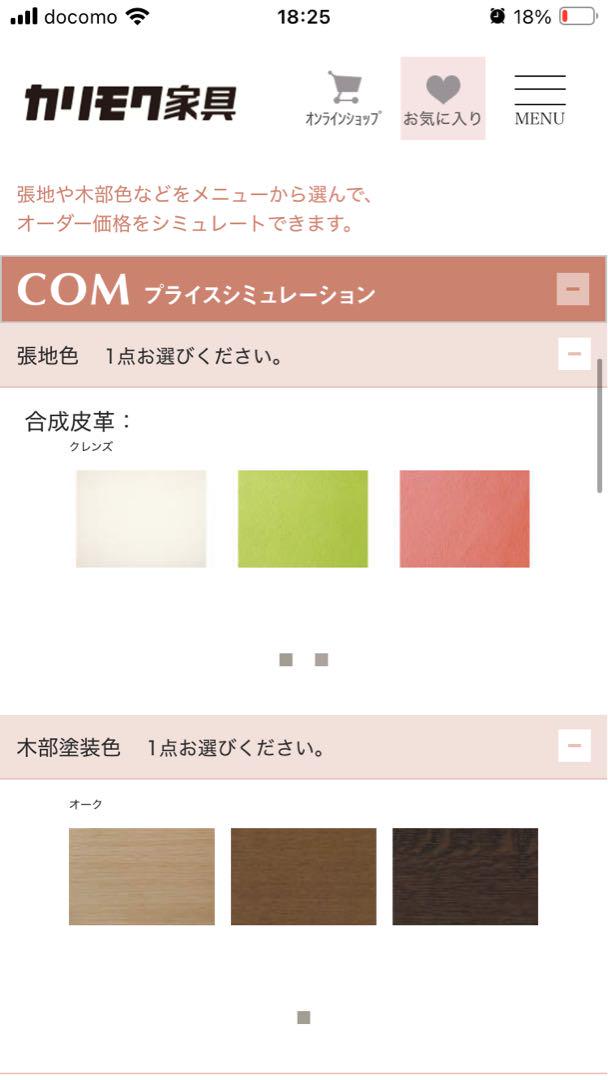The height and width of the screenshot is (1080, 608).
Task: Open the お気に入り favorites heart
Action: (443, 98)
